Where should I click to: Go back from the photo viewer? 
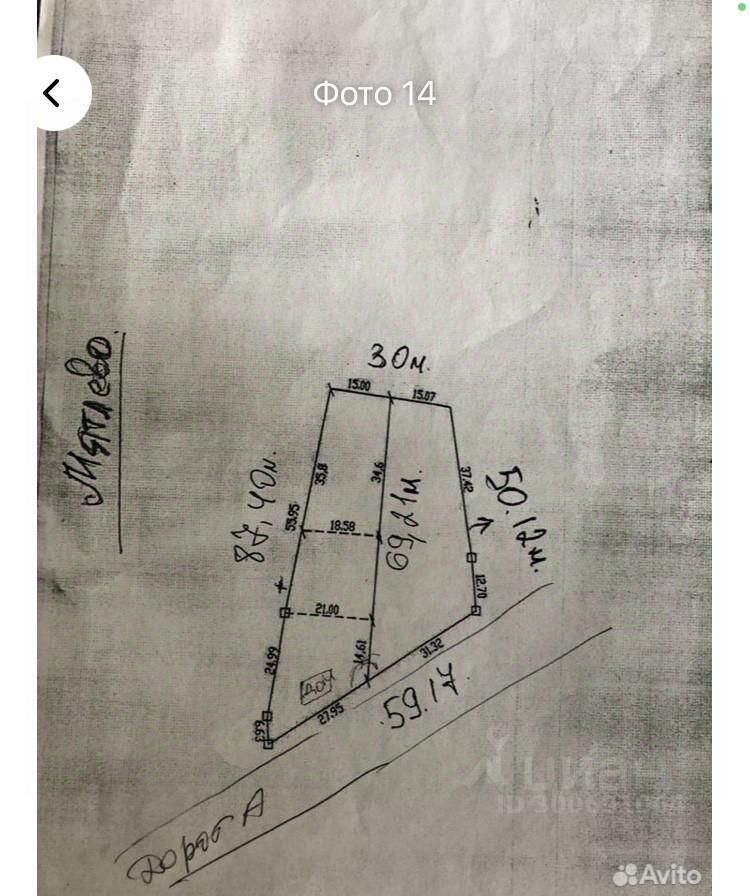tap(52, 93)
